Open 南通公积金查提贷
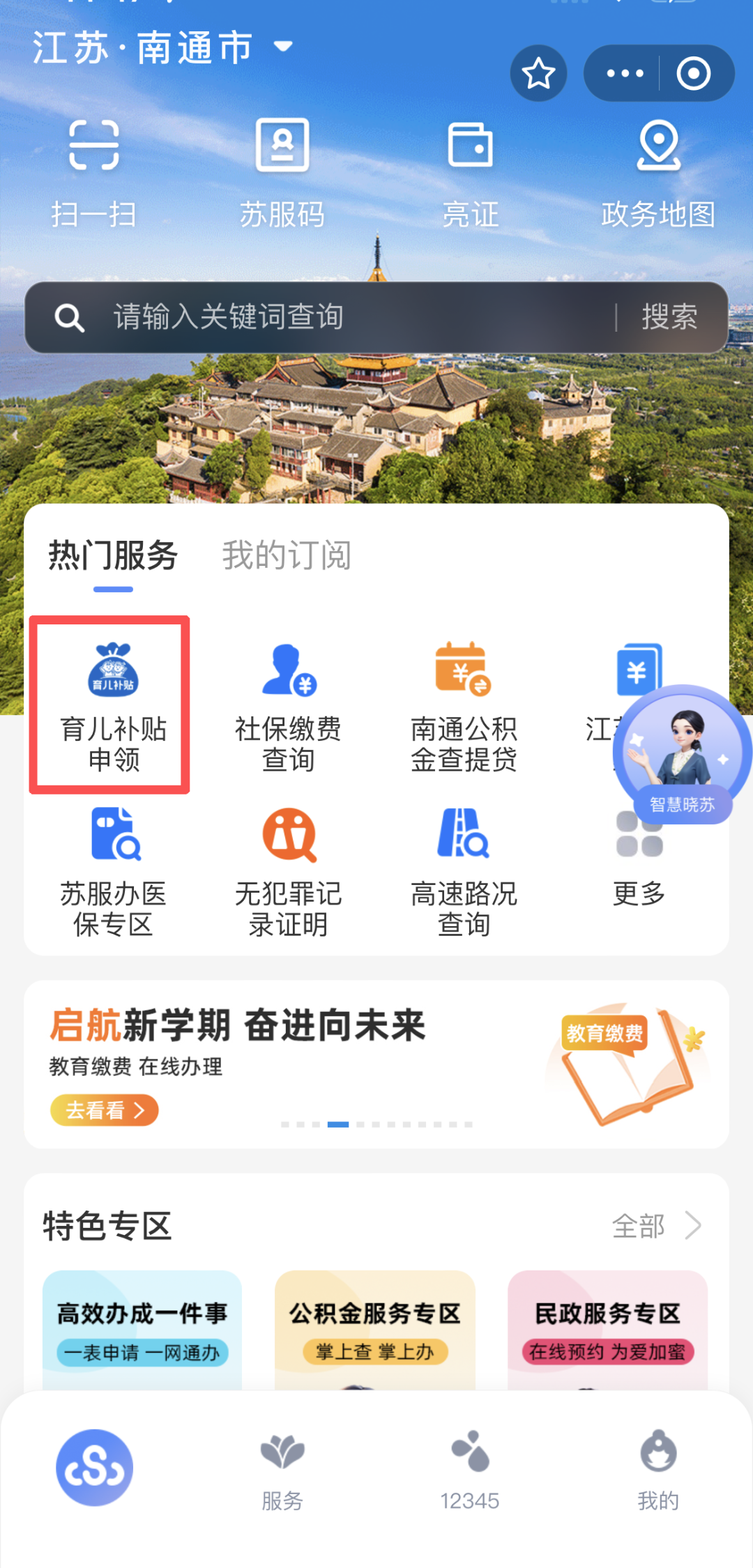753x1568 pixels. (464, 705)
